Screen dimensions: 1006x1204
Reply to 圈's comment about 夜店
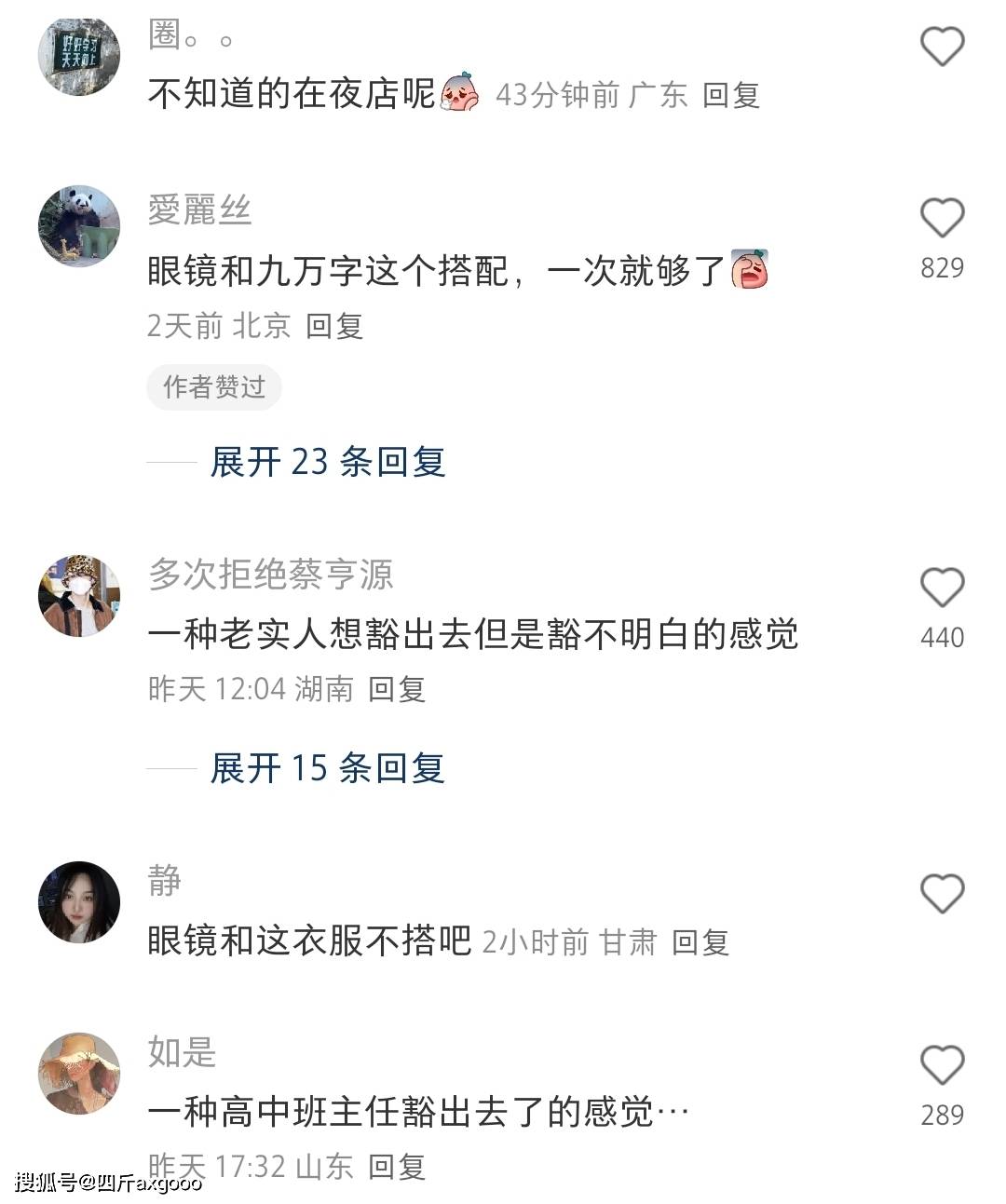731,95
